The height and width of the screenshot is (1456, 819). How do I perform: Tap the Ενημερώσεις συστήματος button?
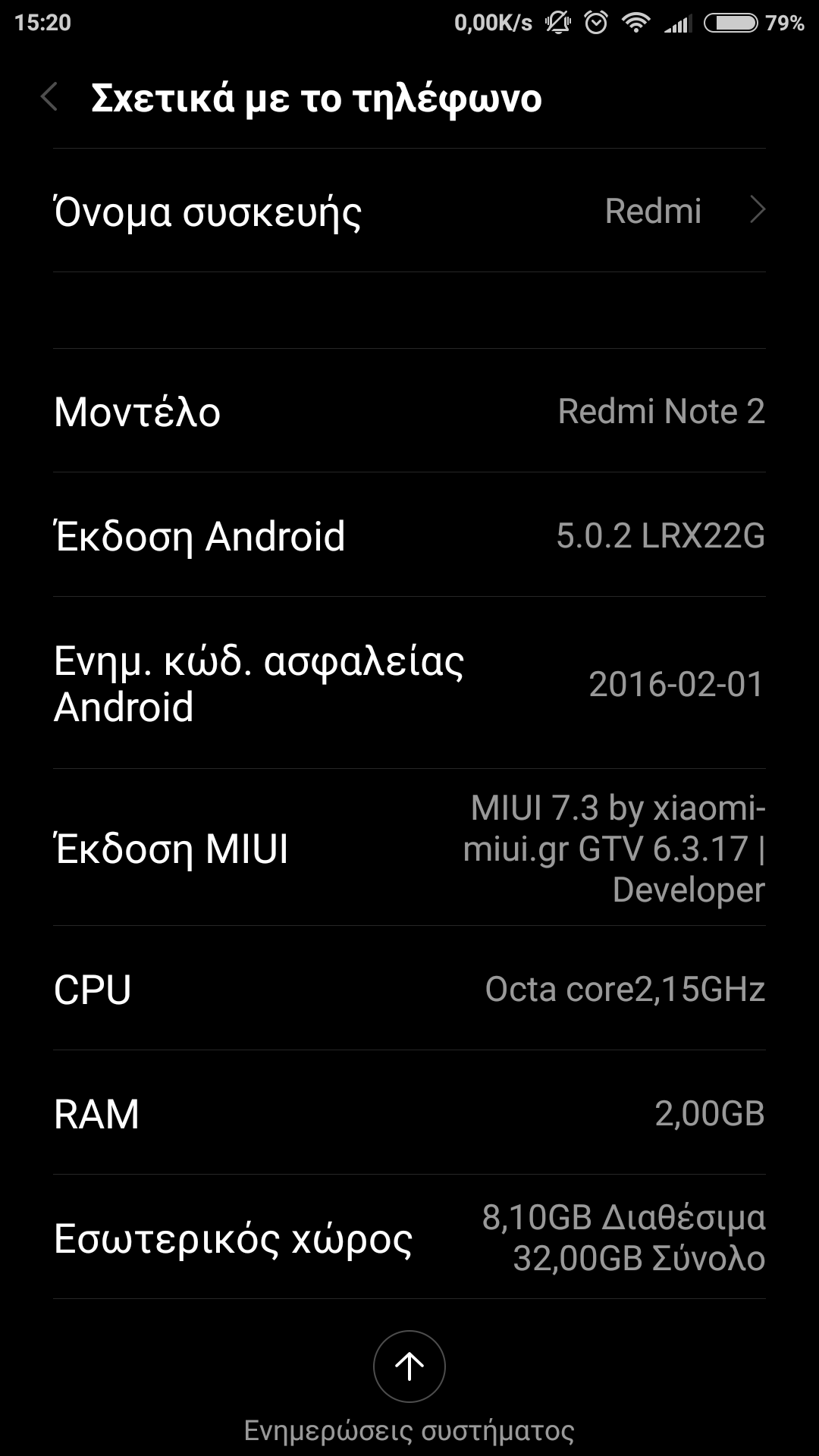click(409, 1367)
